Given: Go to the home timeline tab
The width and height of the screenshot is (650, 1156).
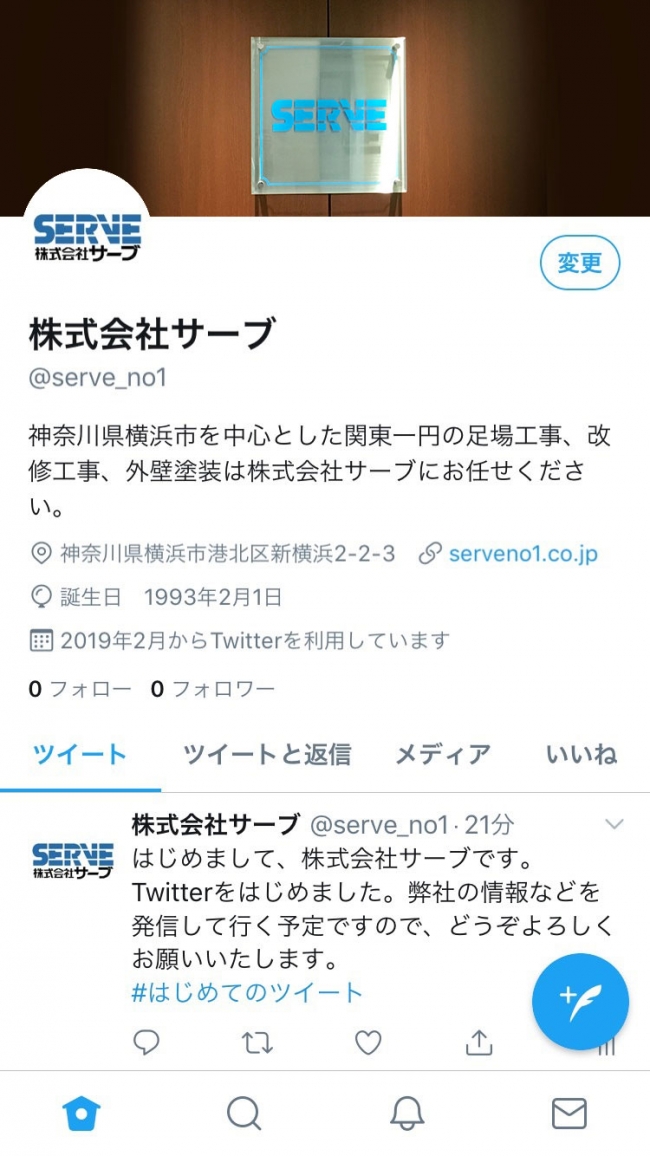Looking at the screenshot, I should tap(82, 1113).
